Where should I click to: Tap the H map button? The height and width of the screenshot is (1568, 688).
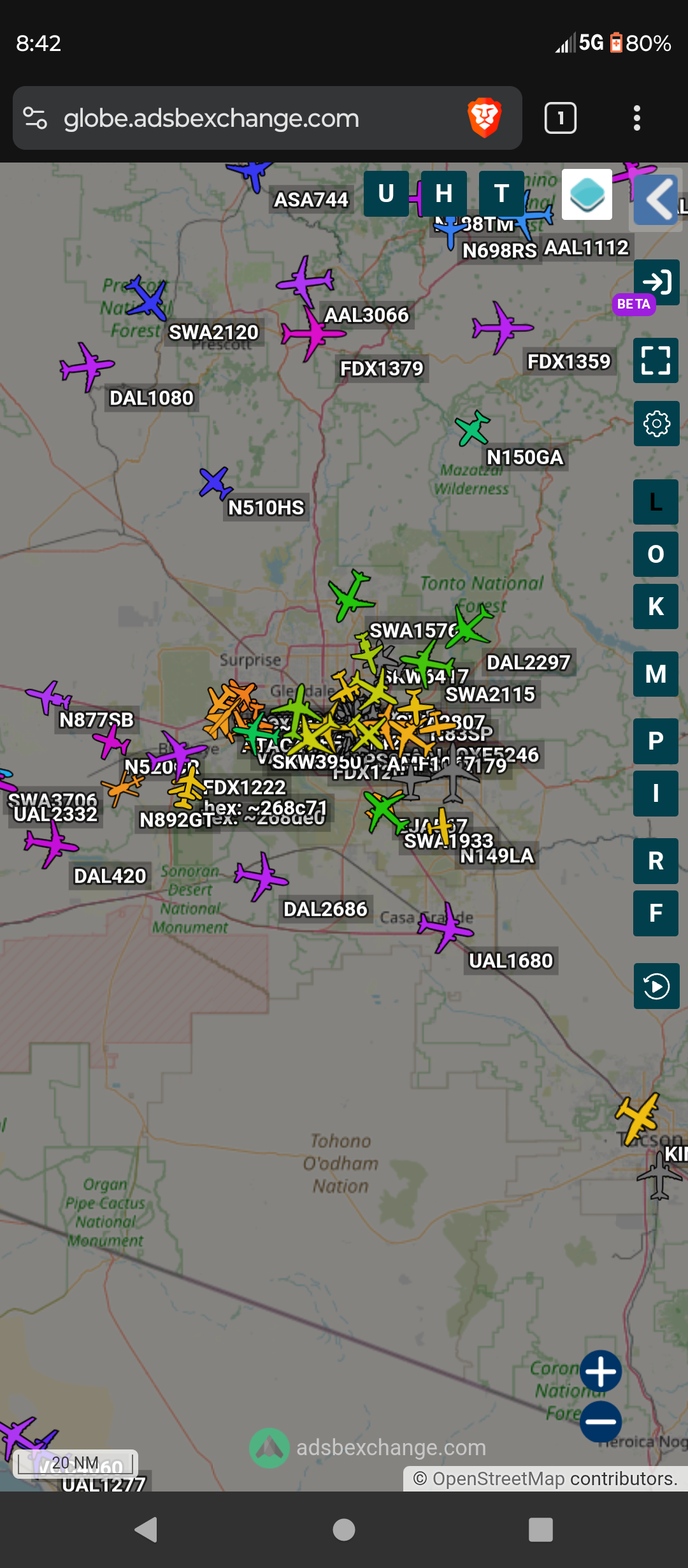(444, 194)
